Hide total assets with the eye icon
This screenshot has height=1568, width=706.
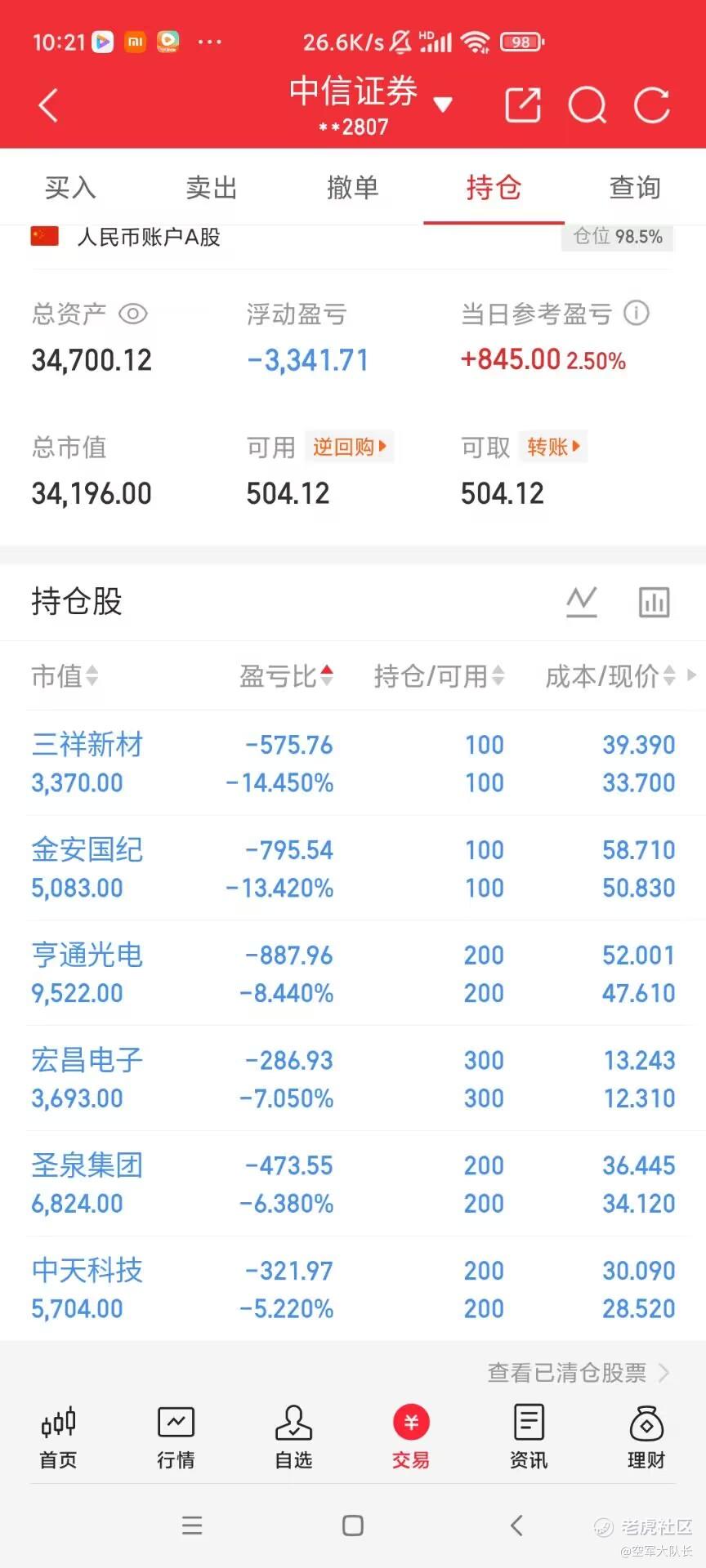(x=133, y=314)
